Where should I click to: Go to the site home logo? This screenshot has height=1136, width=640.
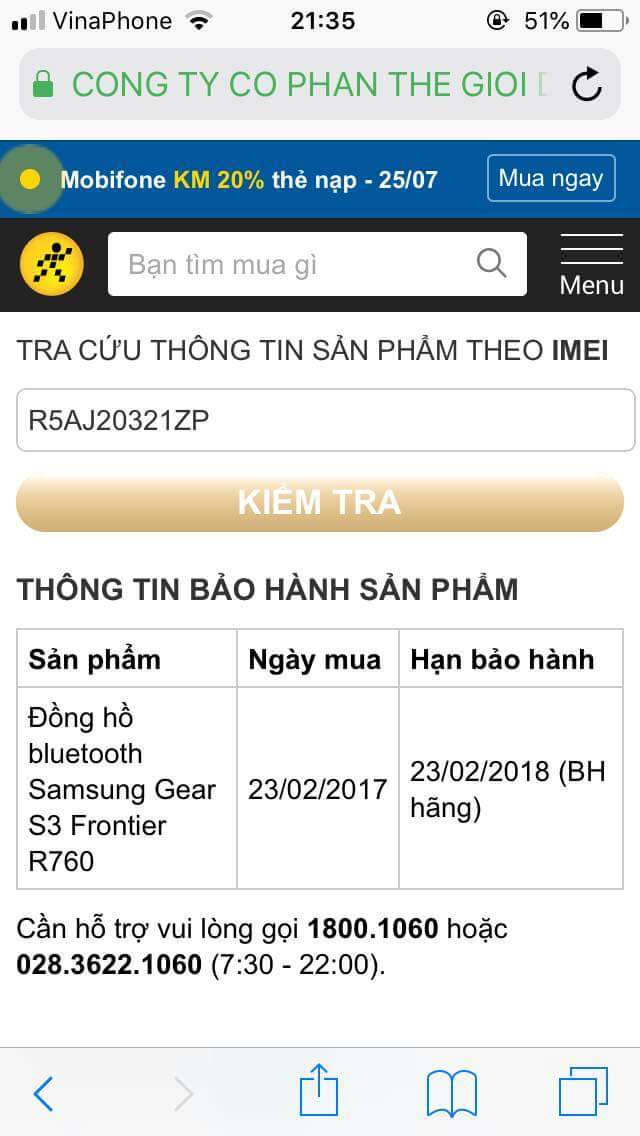(x=52, y=265)
